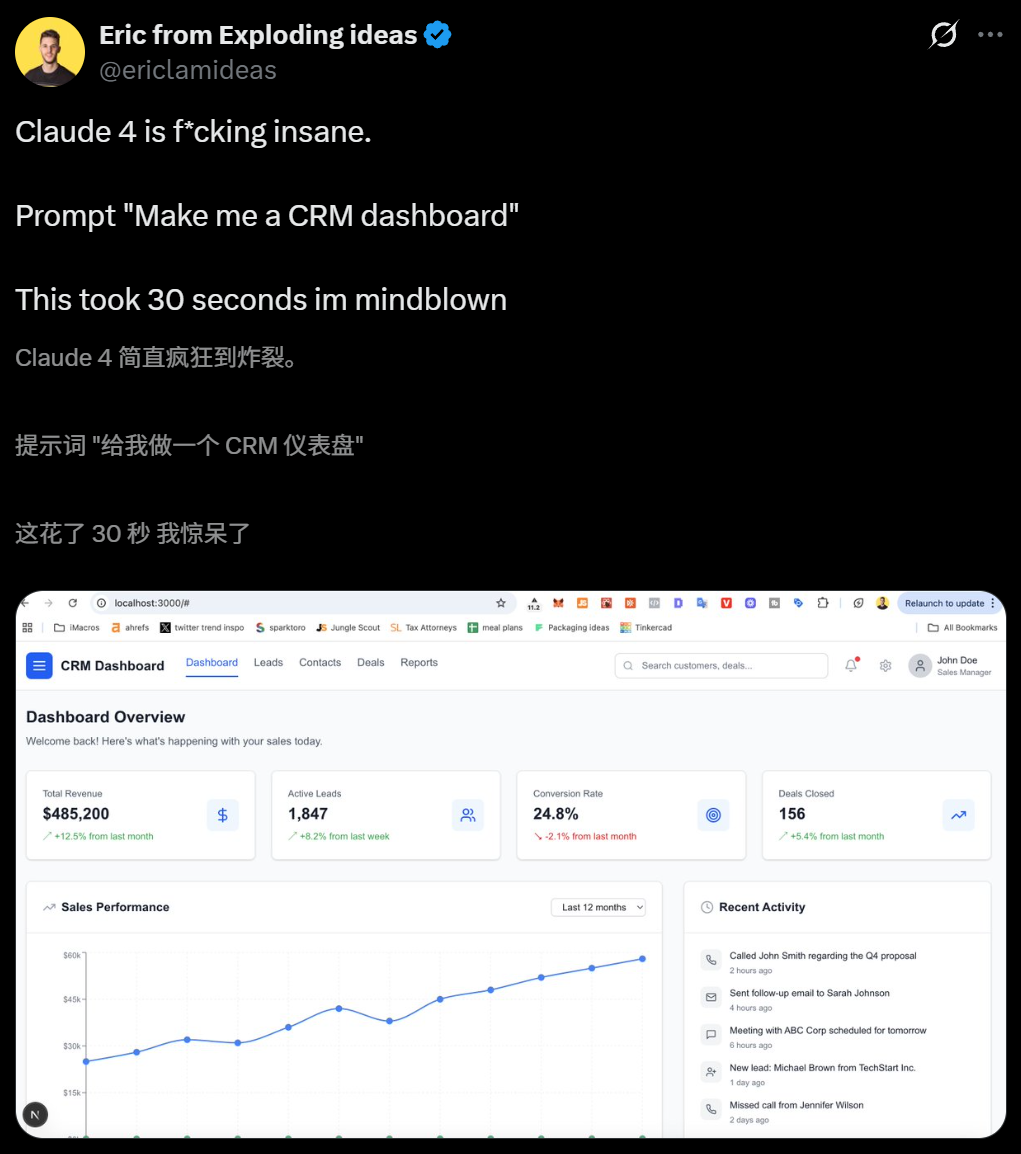Click the users icon on Active Leads card
The width and height of the screenshot is (1021, 1154).
coord(467,815)
